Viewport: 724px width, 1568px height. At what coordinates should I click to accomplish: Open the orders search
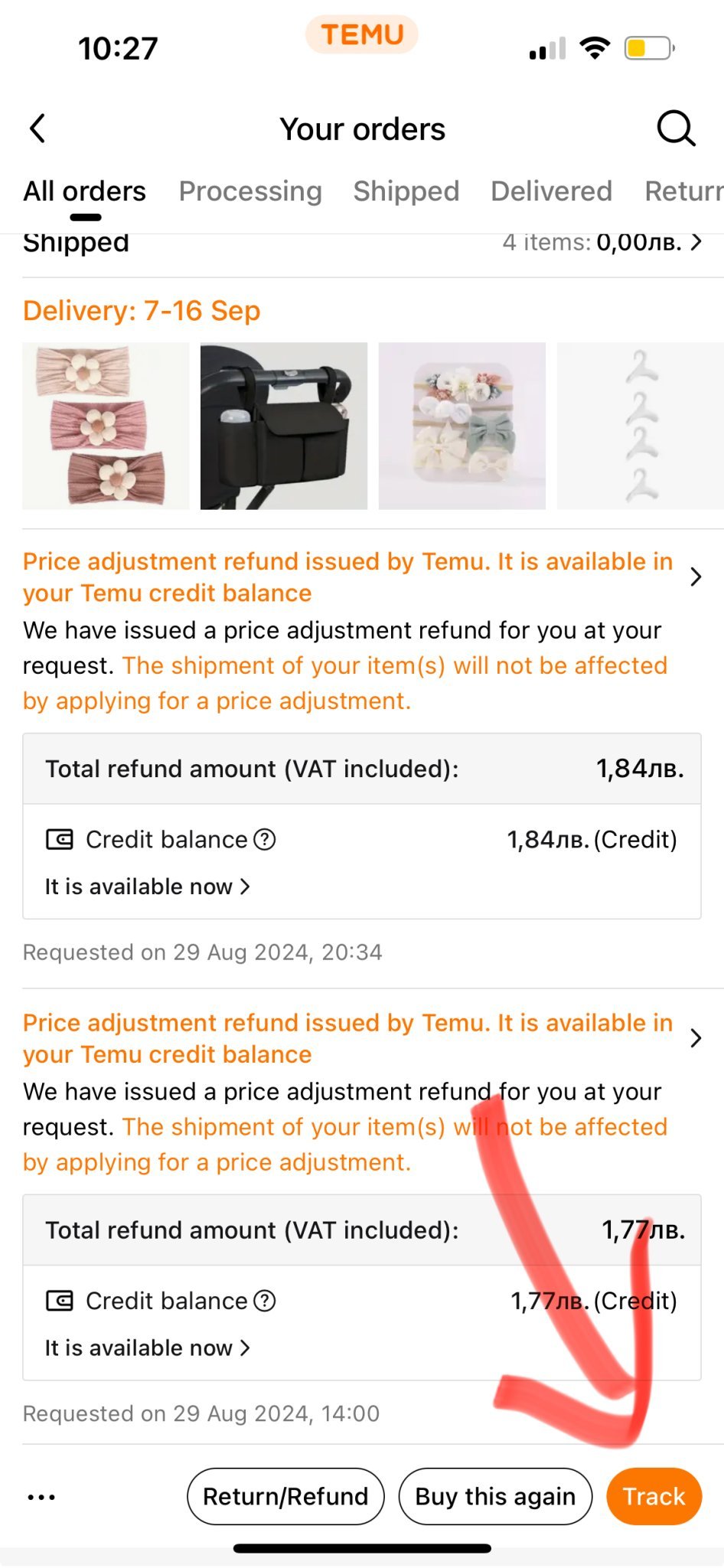(676, 129)
